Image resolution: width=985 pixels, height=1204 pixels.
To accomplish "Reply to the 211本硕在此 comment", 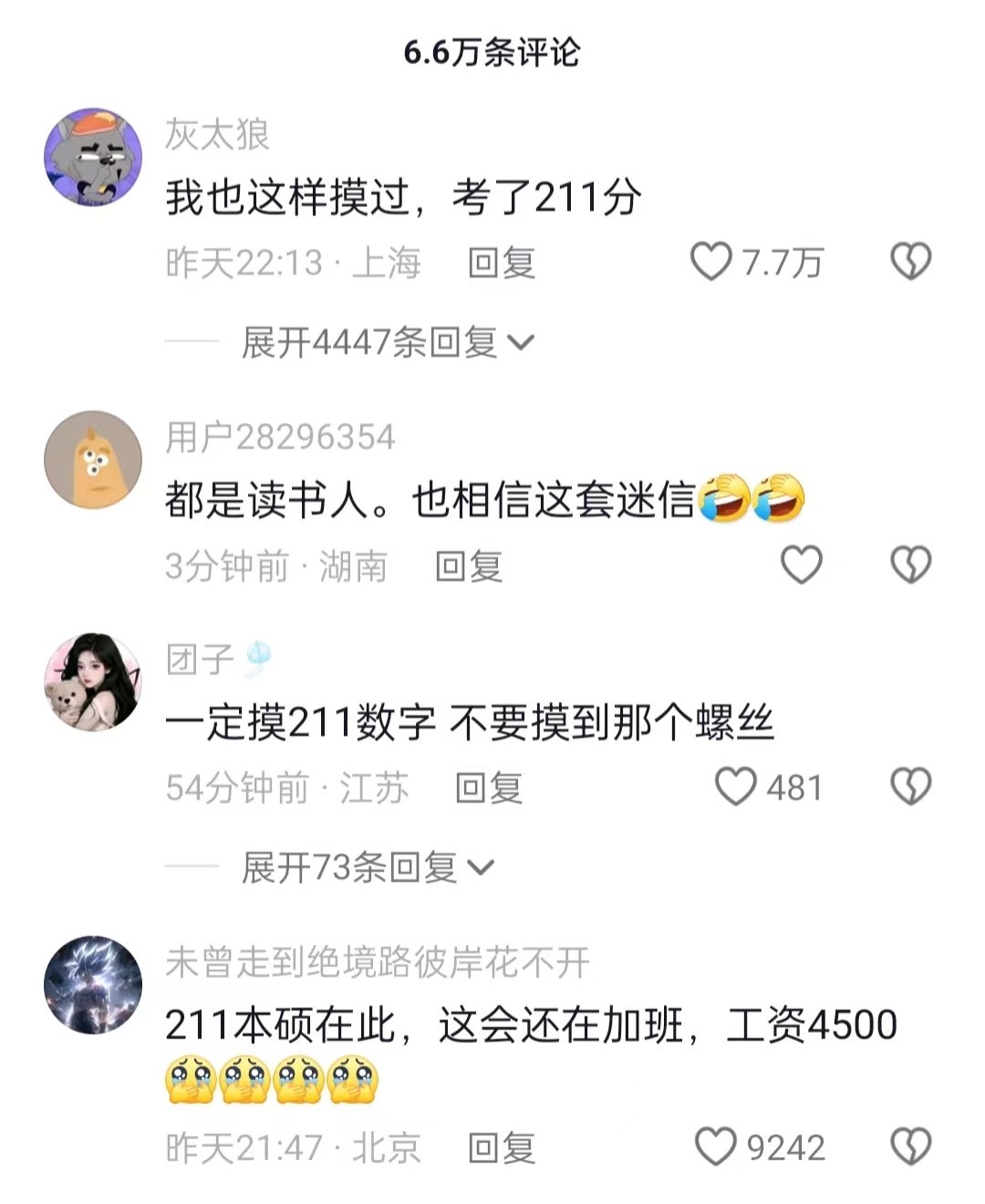I will tap(501, 1148).
